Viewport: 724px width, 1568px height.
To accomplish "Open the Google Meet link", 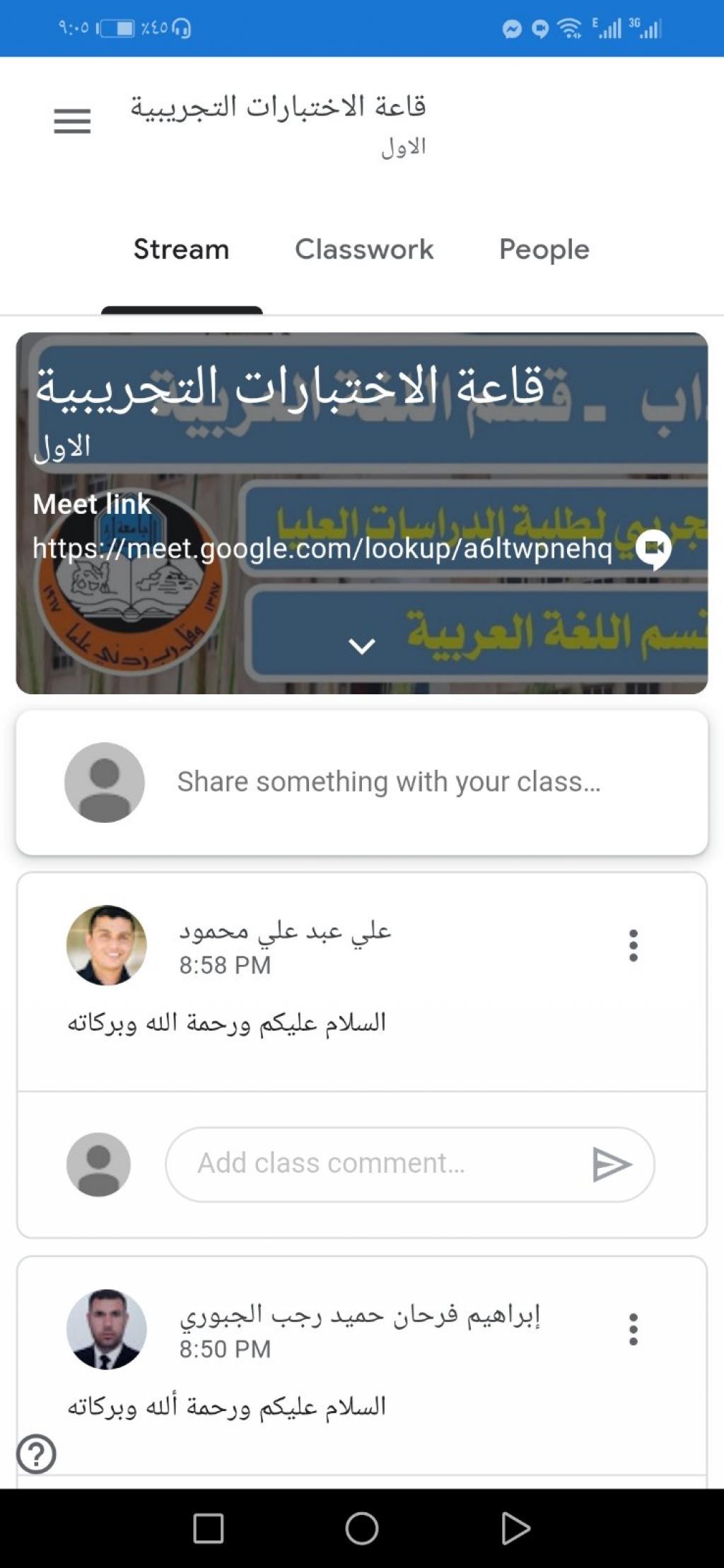I will [x=322, y=549].
